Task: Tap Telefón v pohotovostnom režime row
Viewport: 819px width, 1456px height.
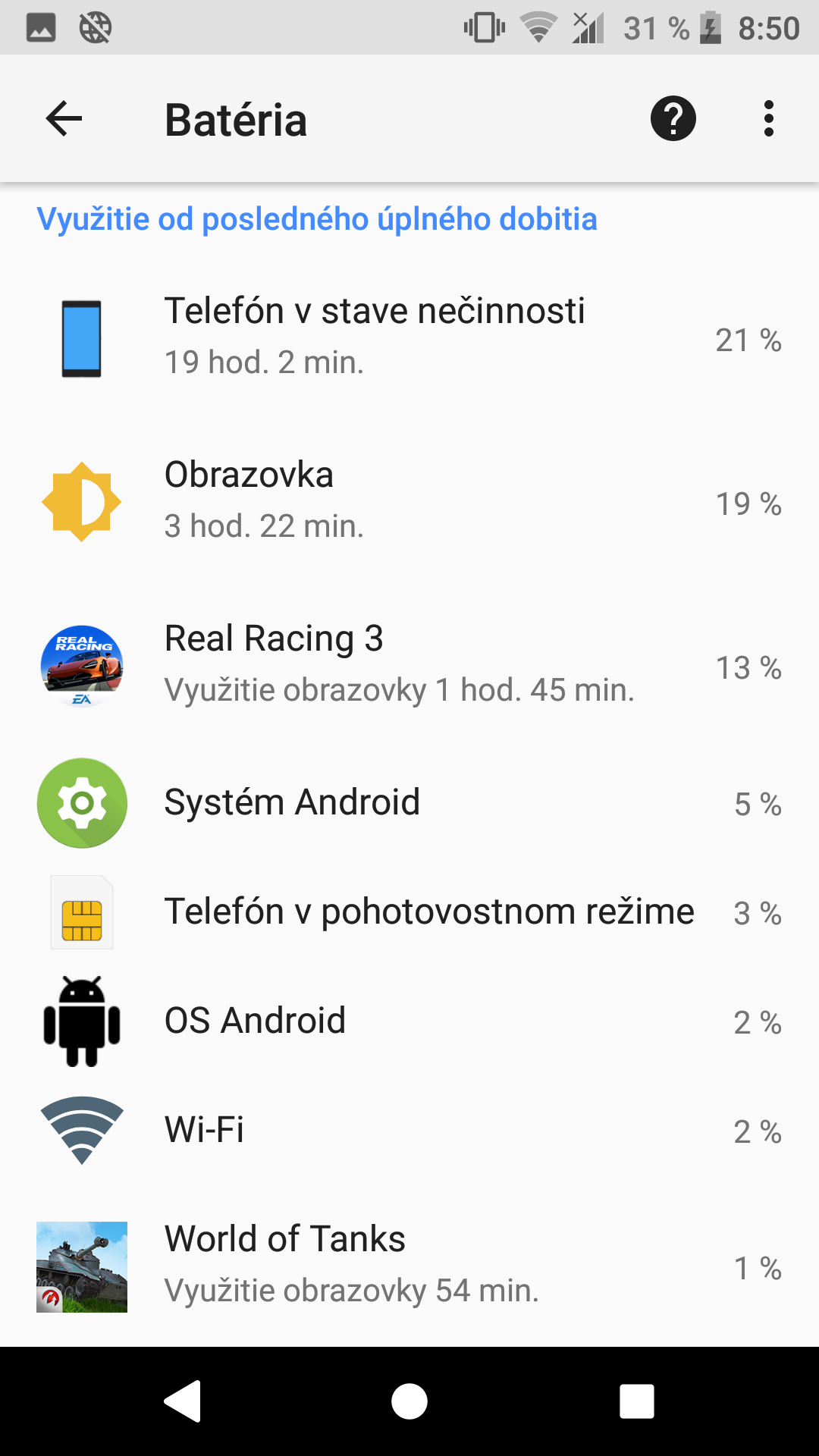Action: pos(409,912)
